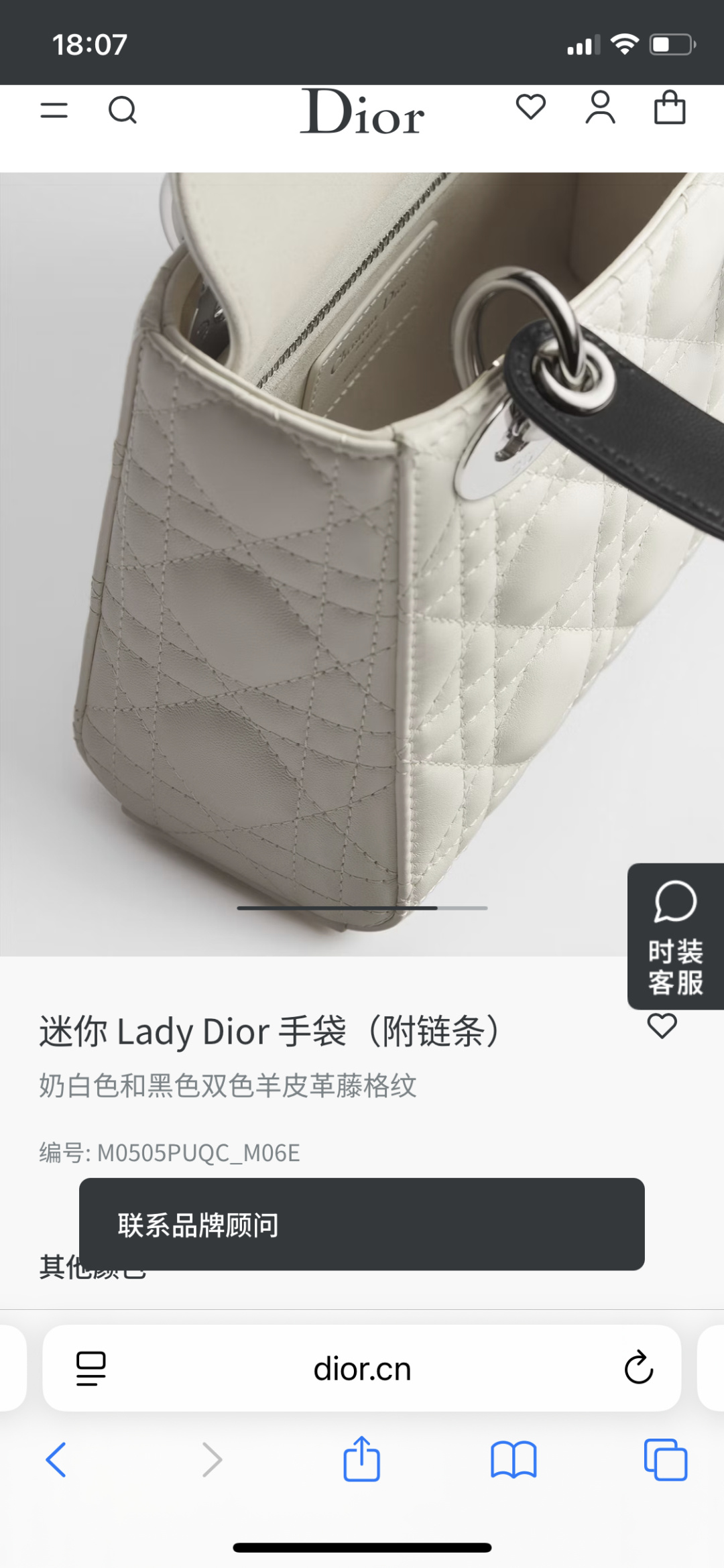This screenshot has height=1568, width=724.
Task: Go back in Safari
Action: coord(56,1459)
